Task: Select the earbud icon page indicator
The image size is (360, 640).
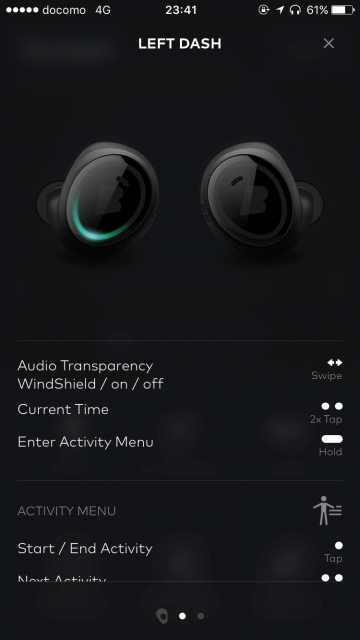Action: 162,616
